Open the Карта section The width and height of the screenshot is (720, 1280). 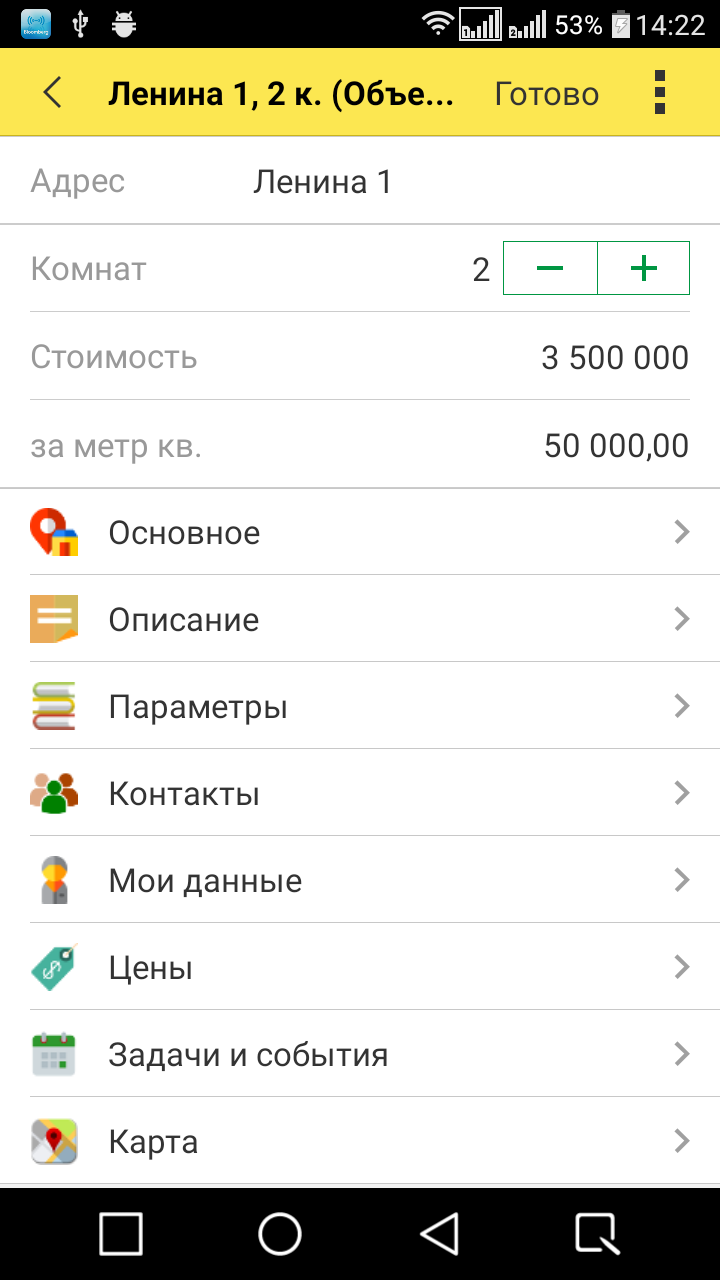tap(360, 1141)
